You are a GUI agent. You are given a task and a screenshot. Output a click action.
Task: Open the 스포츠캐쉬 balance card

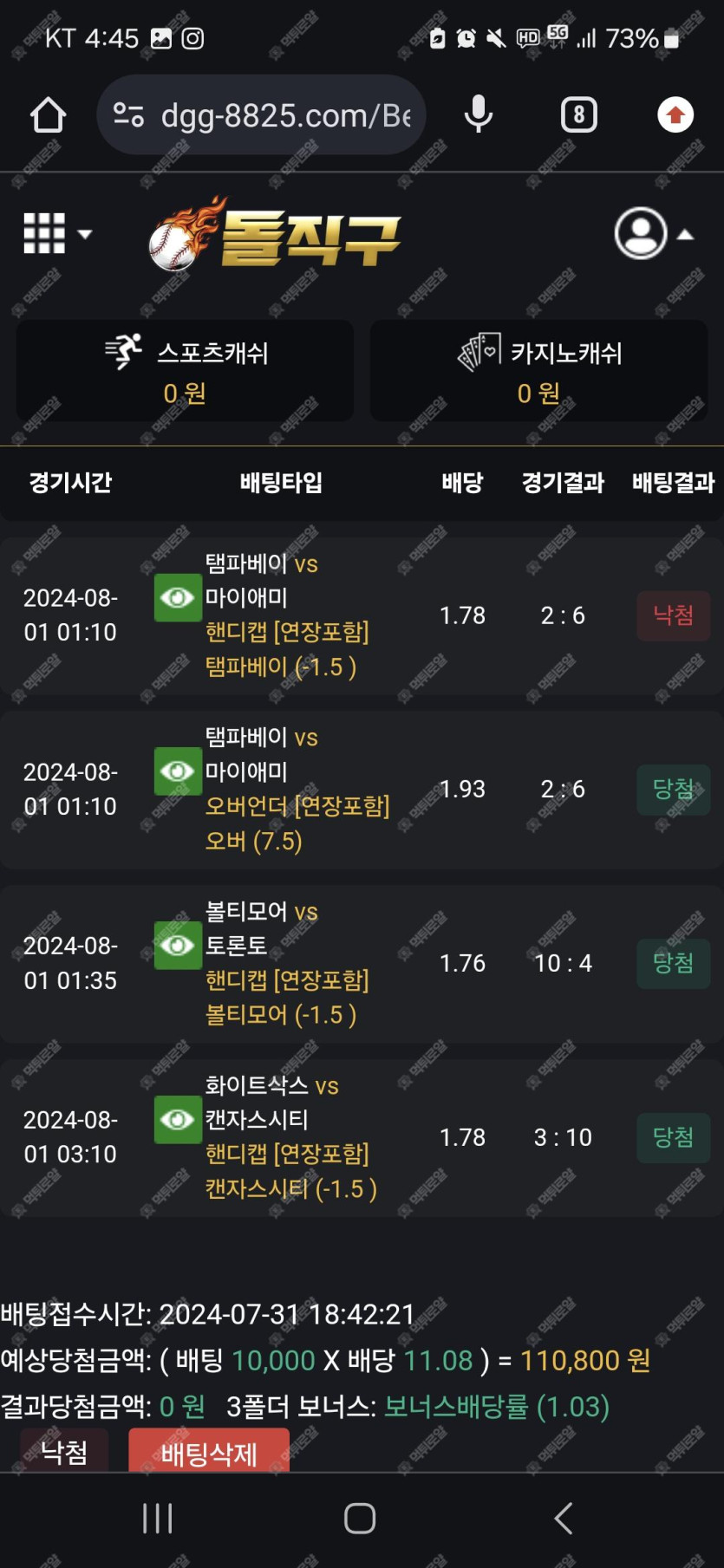click(185, 371)
